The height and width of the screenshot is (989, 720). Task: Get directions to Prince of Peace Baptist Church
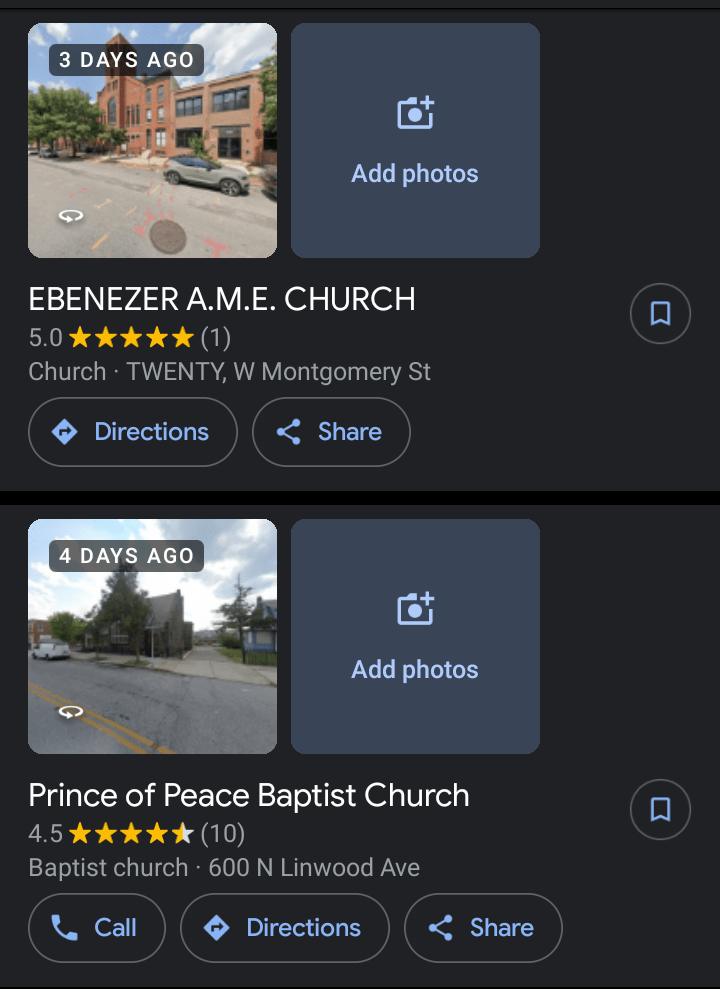pos(284,928)
